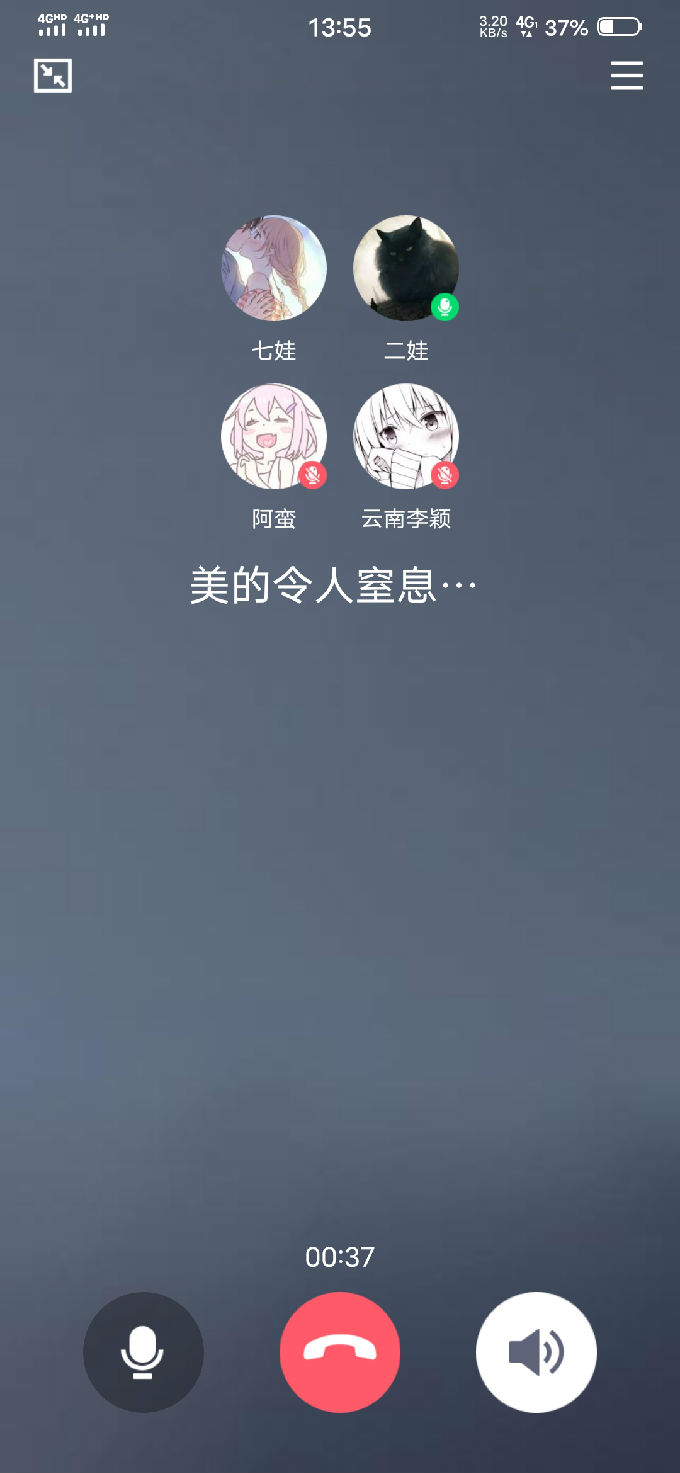The height and width of the screenshot is (1473, 680).
Task: Open the hamburger menu
Action: pos(627,76)
